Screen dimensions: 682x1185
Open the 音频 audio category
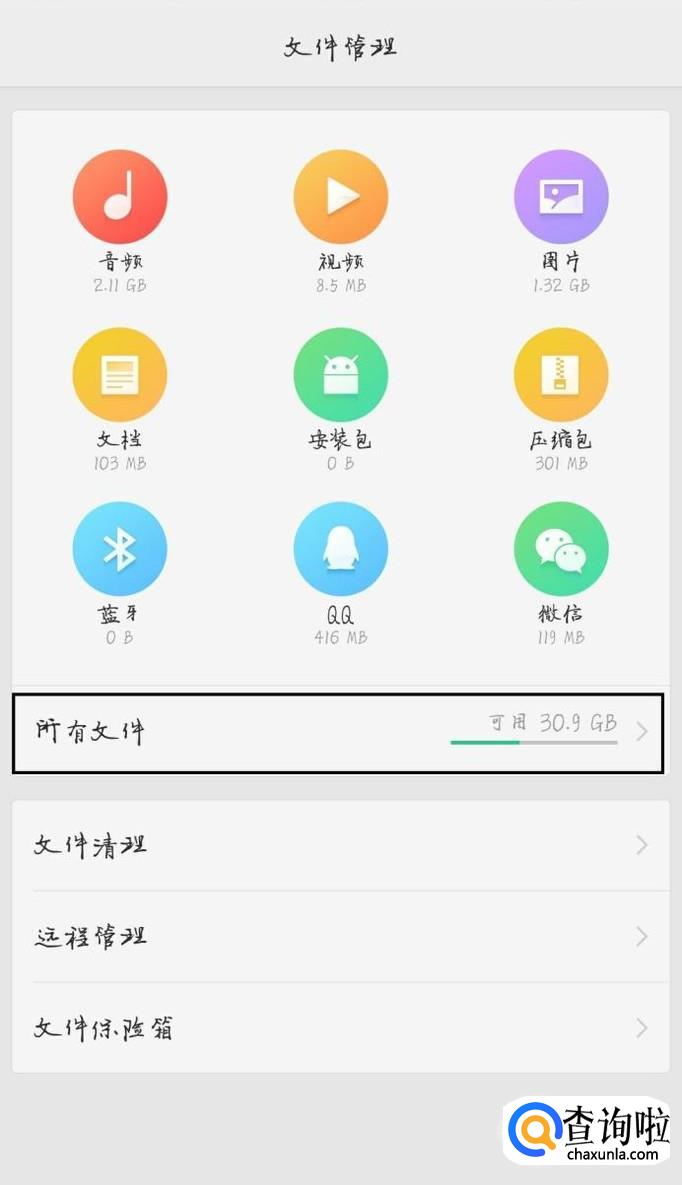point(120,197)
